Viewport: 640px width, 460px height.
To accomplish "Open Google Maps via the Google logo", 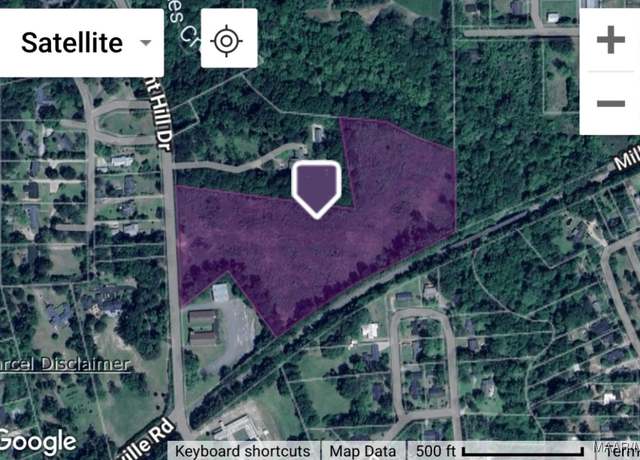I will [x=38, y=440].
